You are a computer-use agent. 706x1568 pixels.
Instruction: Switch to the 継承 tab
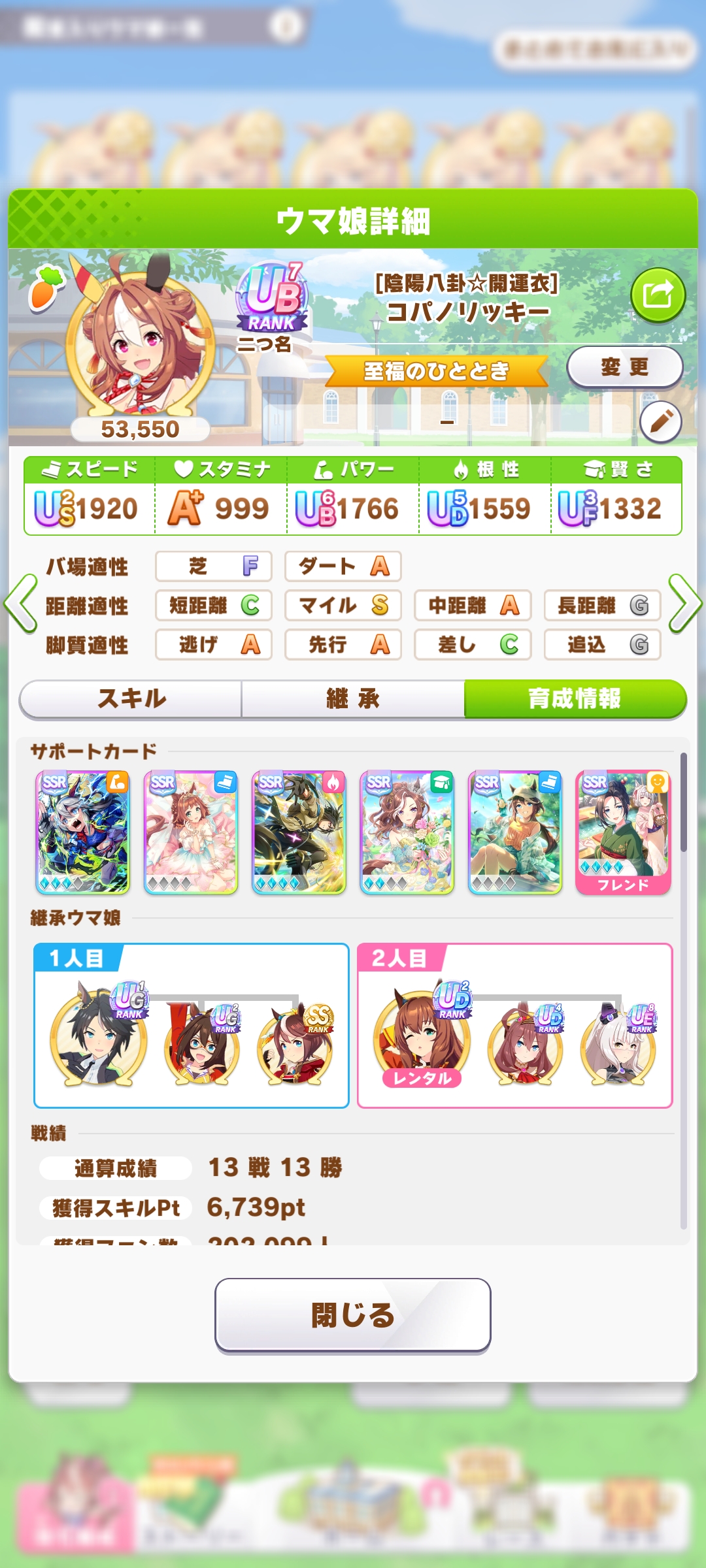coord(353,698)
